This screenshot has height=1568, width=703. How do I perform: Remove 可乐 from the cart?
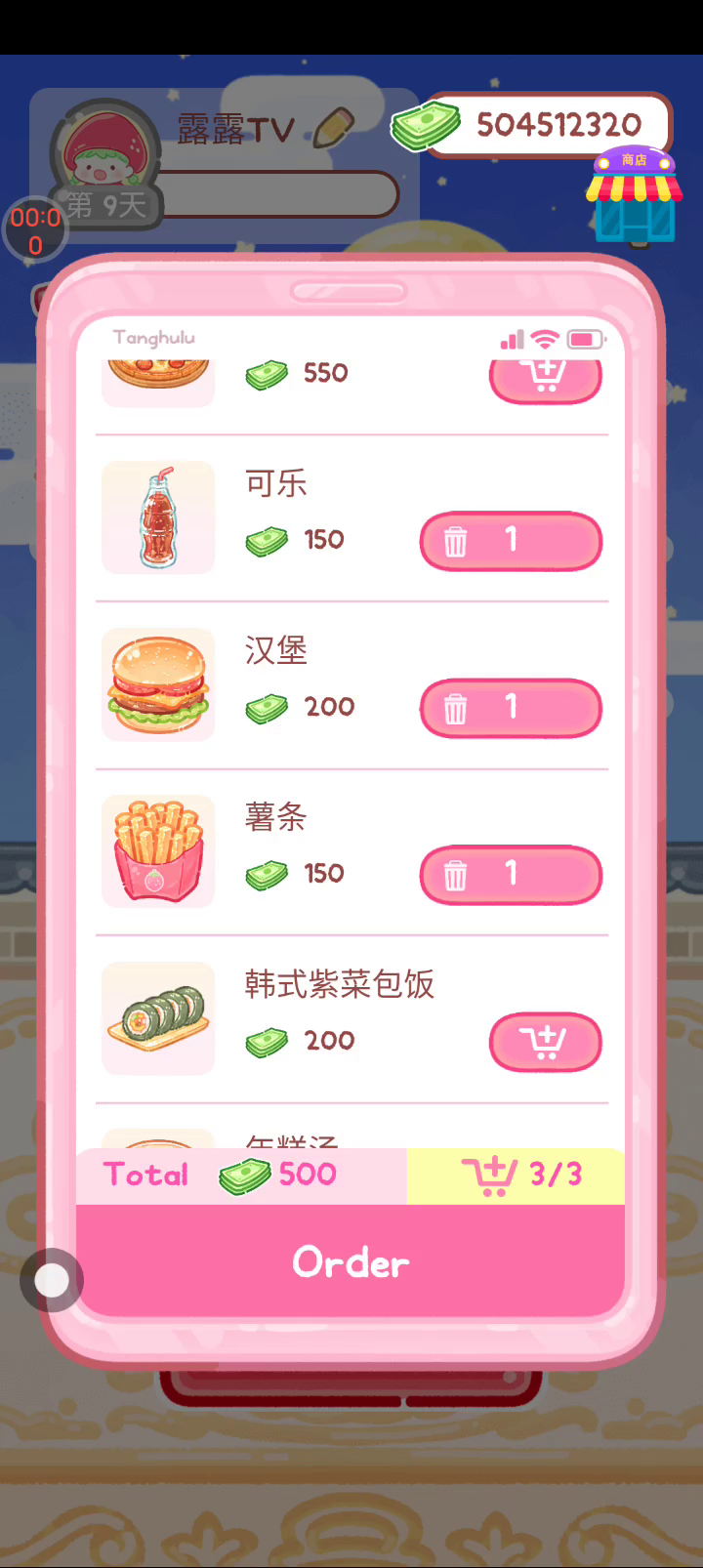[x=456, y=542]
